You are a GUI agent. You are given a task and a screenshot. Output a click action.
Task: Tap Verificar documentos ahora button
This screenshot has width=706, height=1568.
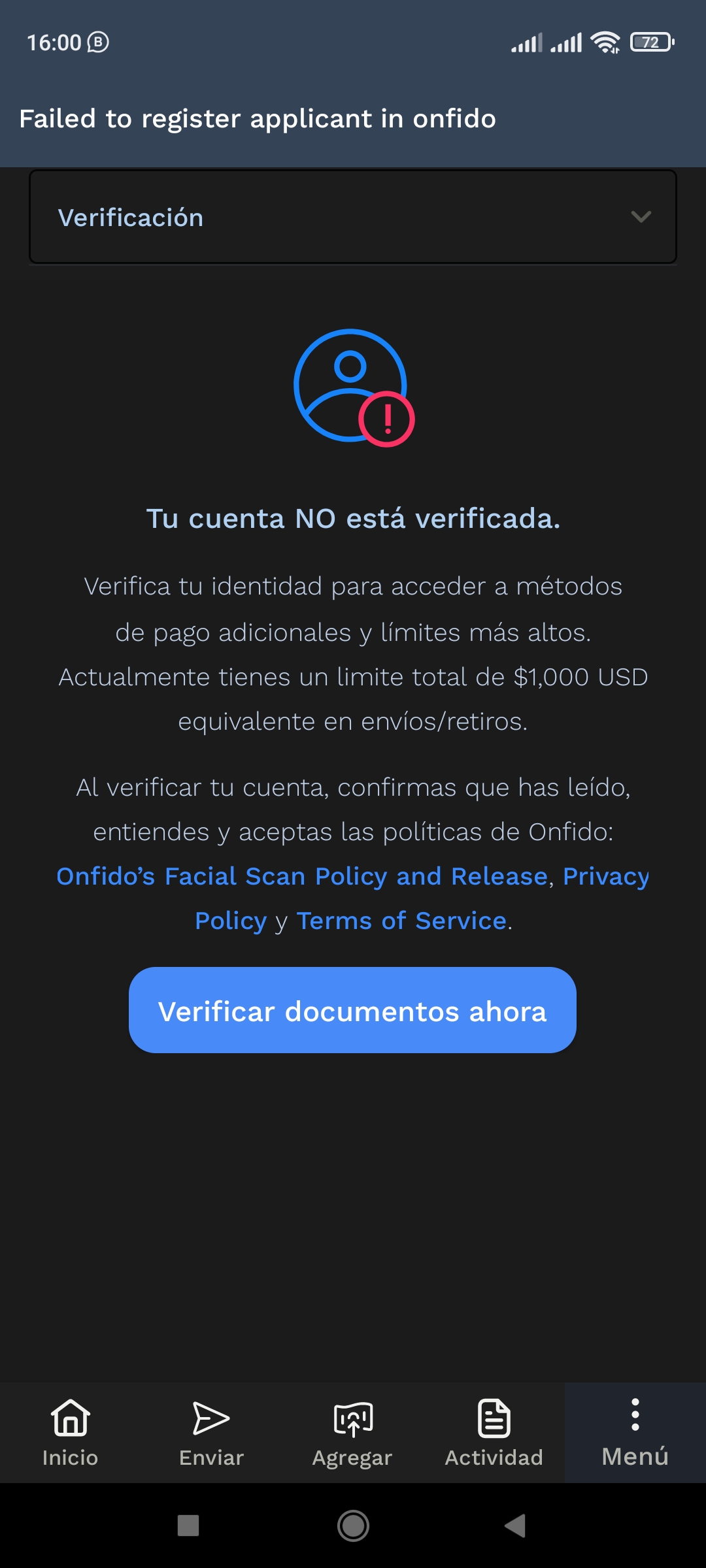pyautogui.click(x=352, y=1010)
